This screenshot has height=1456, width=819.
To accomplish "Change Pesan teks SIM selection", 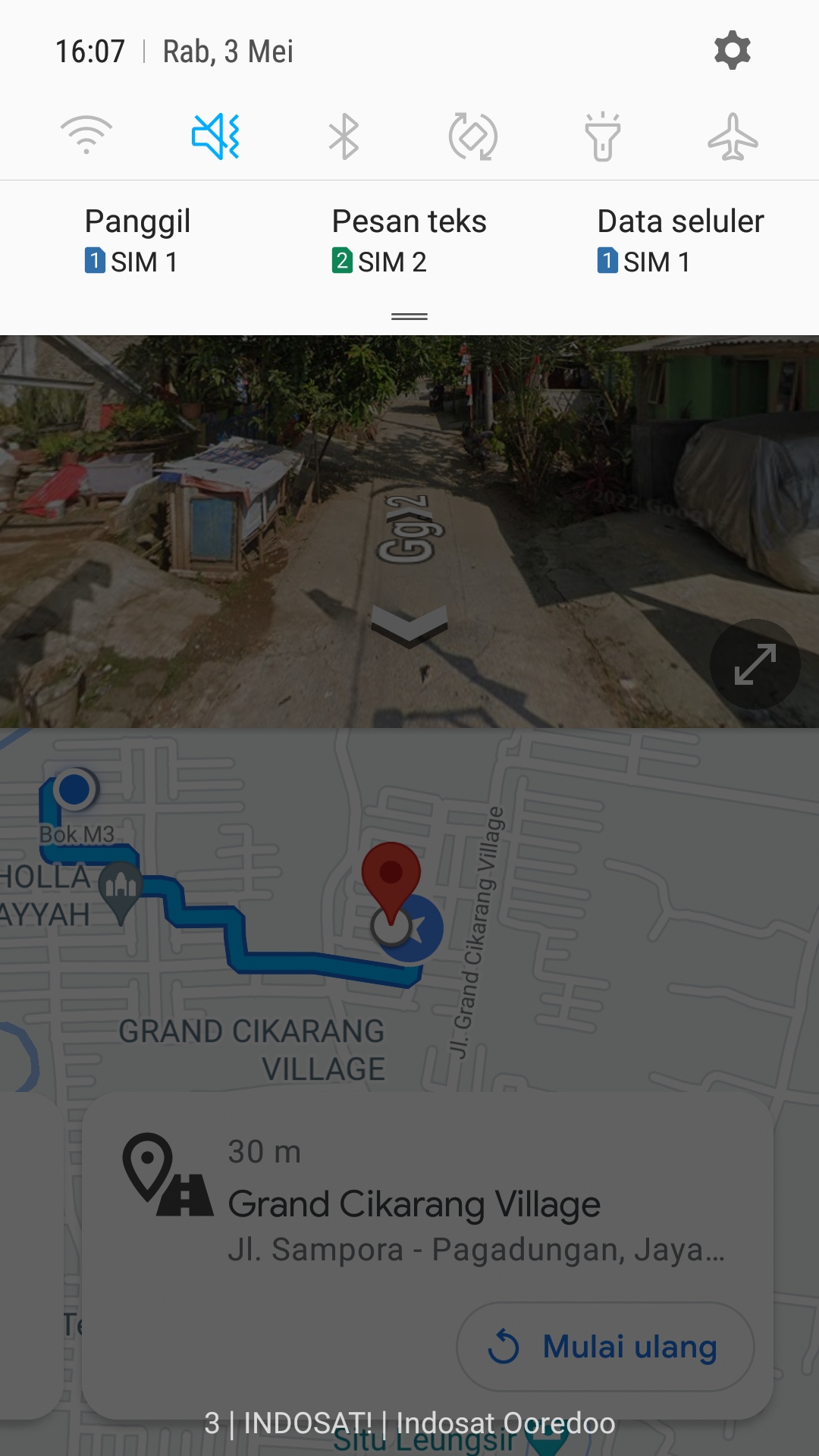I will pyautogui.click(x=408, y=241).
